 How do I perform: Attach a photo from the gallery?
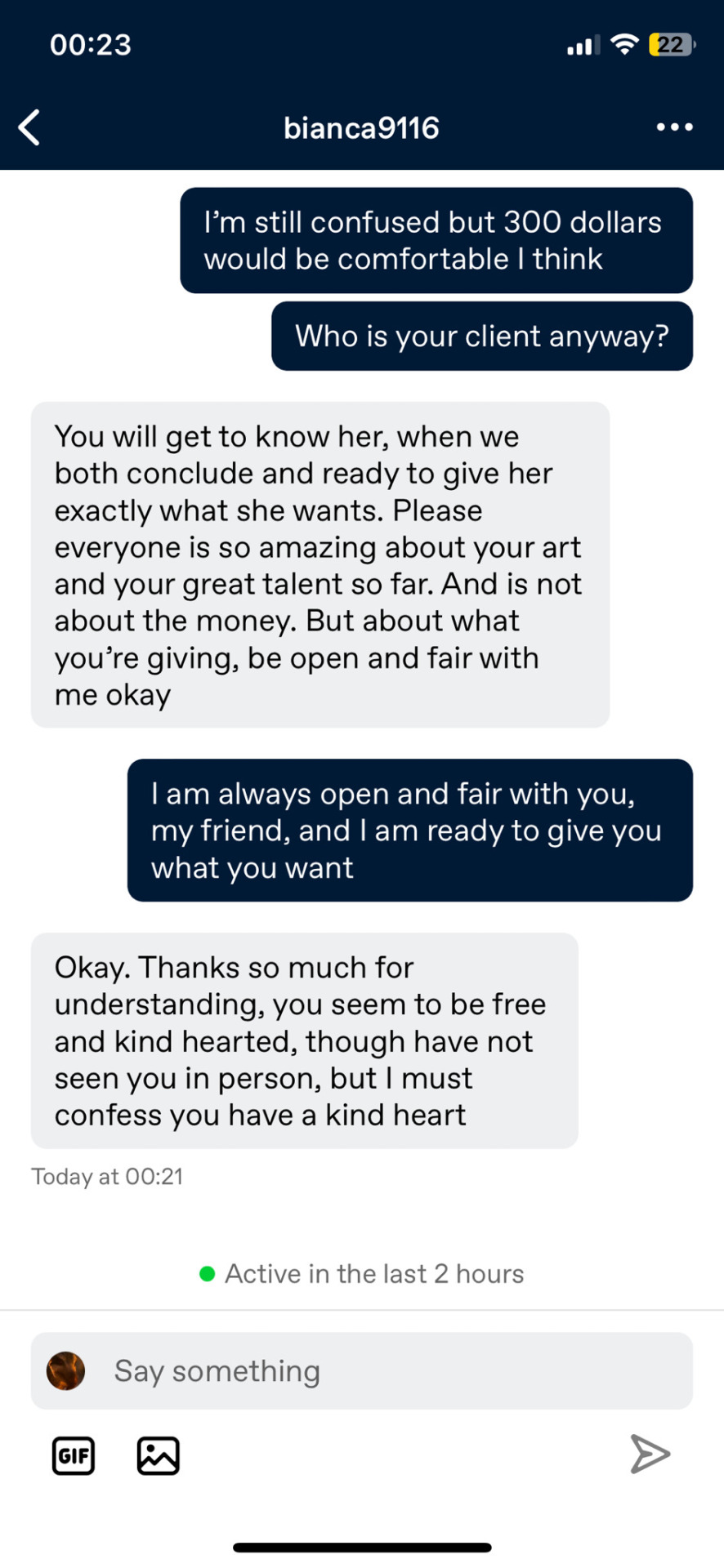tap(158, 1455)
